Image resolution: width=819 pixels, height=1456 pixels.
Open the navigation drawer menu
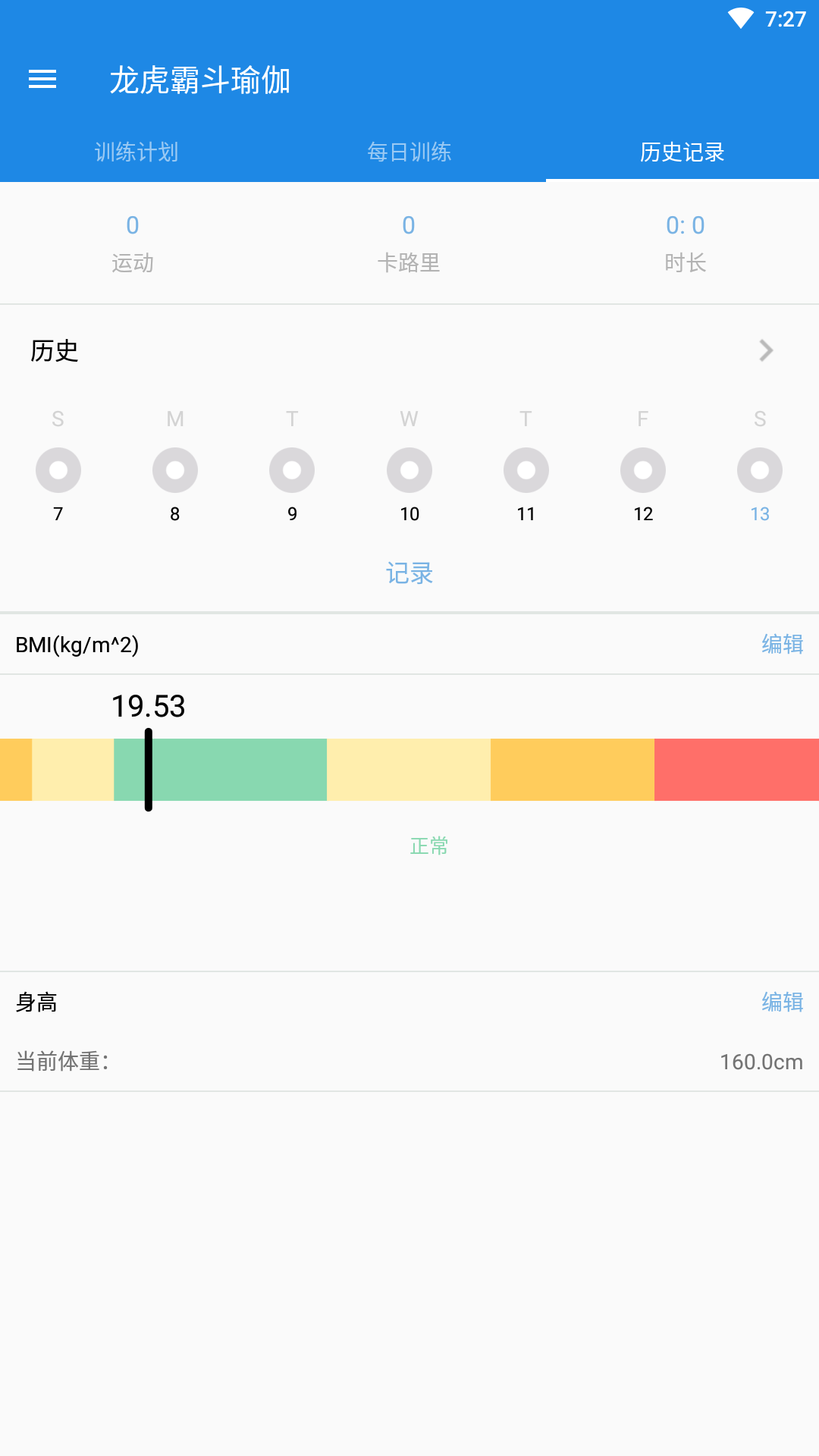click(x=42, y=80)
